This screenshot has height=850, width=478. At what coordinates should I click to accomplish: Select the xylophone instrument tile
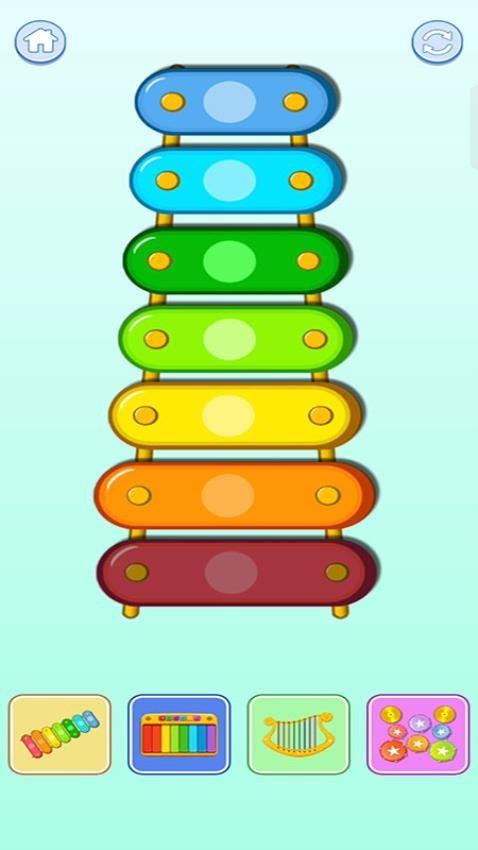tap(60, 735)
